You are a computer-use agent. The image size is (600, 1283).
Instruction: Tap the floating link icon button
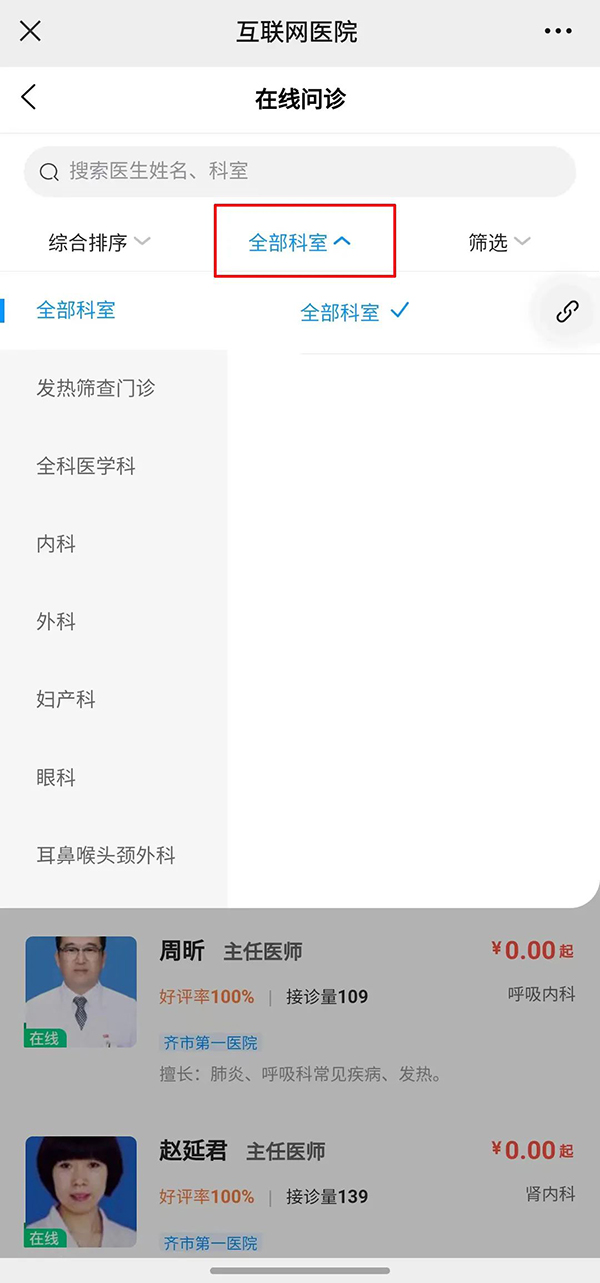[567, 312]
